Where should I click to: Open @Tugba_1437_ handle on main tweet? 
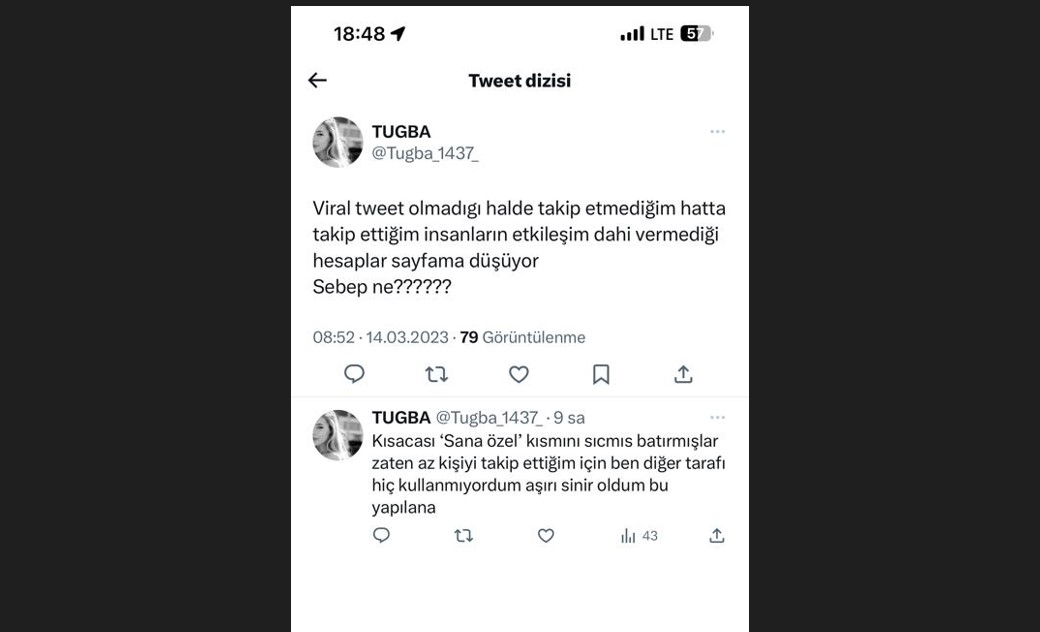pyautogui.click(x=425, y=153)
